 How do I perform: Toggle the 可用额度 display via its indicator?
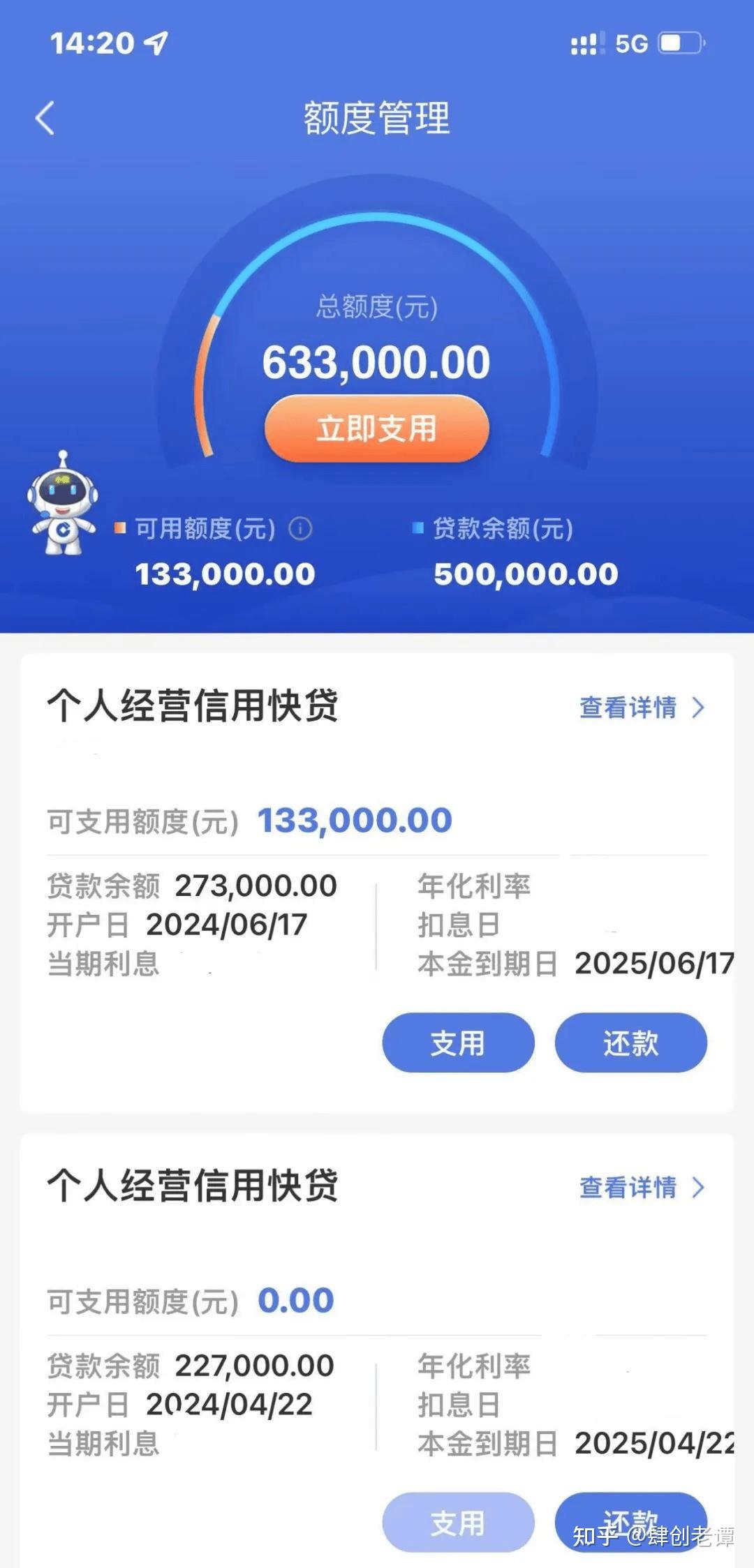coord(120,529)
